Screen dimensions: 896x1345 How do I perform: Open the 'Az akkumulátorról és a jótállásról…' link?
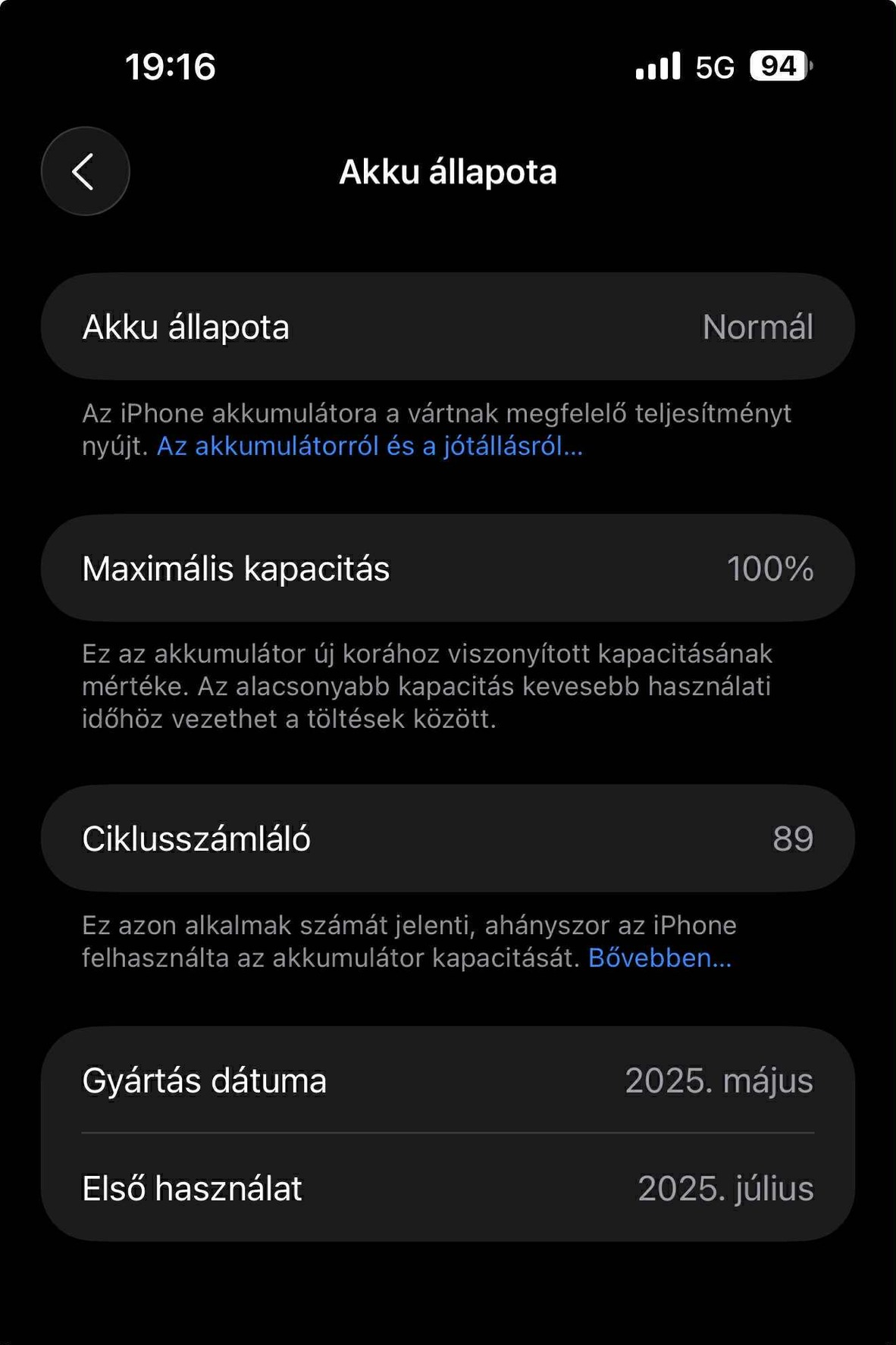(369, 447)
